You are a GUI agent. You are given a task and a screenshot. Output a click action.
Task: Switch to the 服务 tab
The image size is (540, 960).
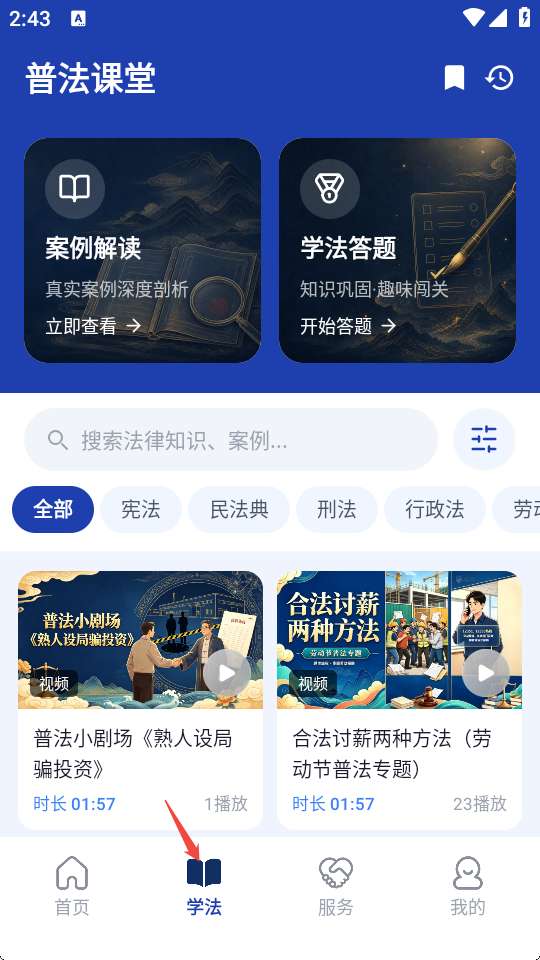coord(336,886)
